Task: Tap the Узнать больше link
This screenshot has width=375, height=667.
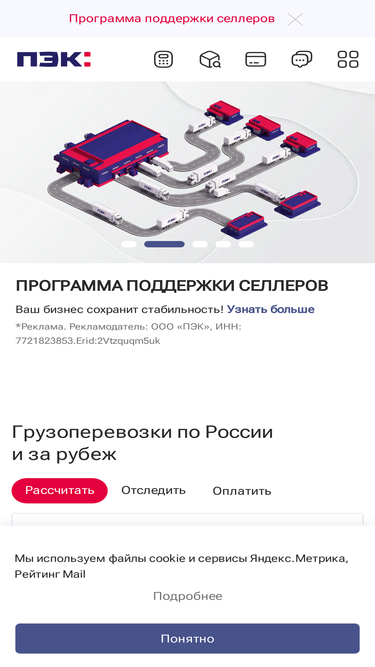Action: click(x=270, y=309)
